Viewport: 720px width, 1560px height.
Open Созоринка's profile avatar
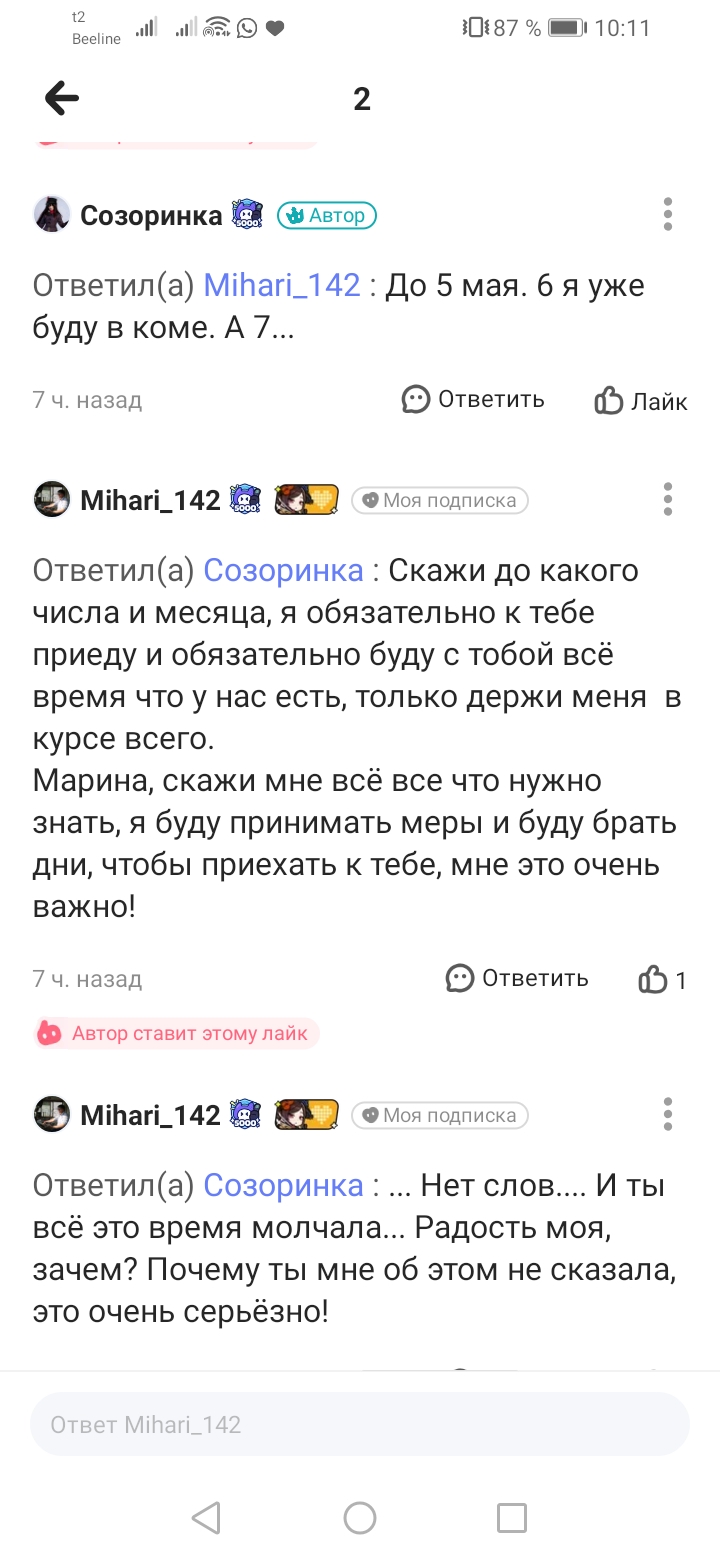52,214
